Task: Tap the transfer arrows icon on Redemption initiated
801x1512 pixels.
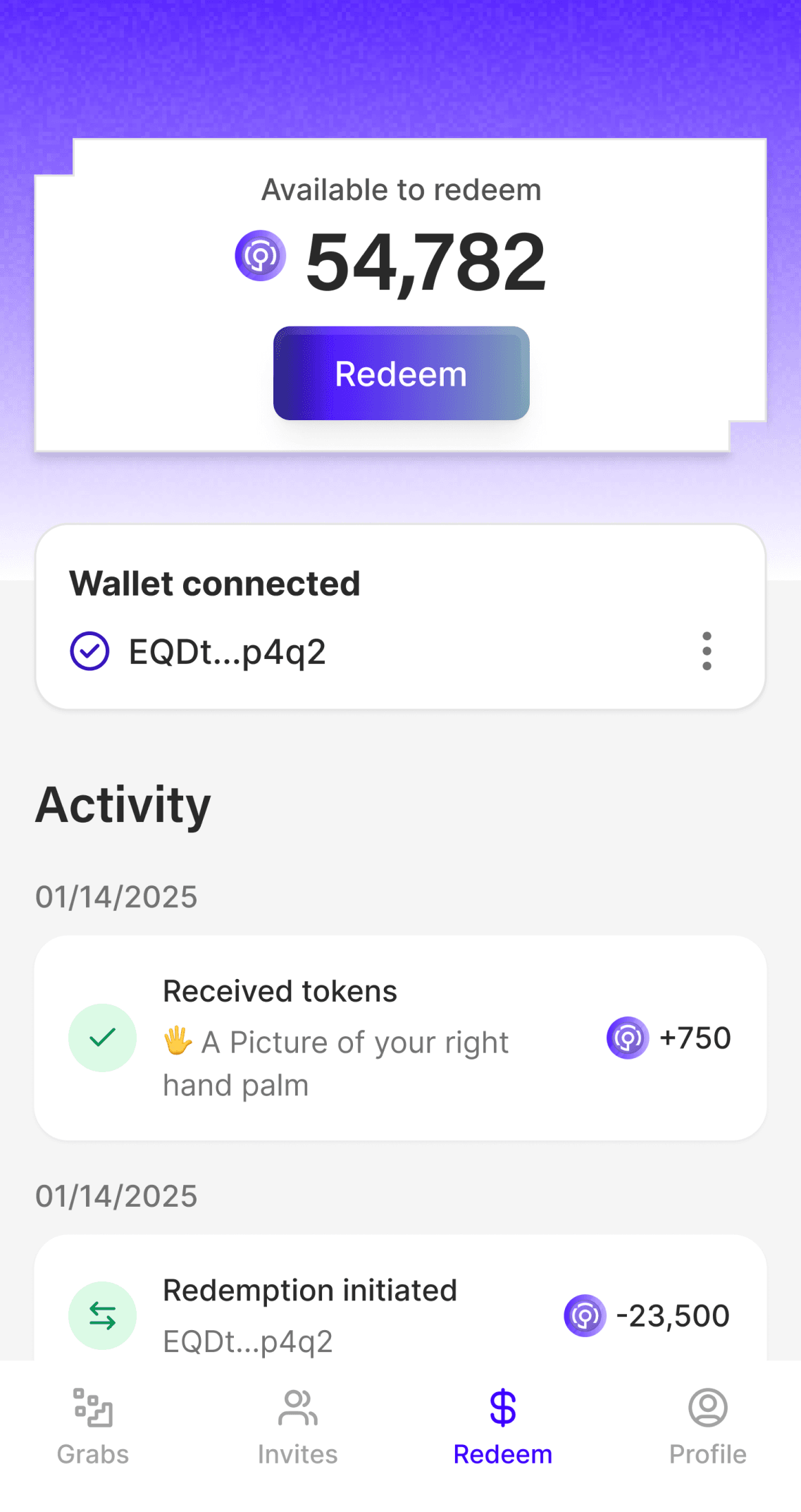Action: pos(102,1315)
